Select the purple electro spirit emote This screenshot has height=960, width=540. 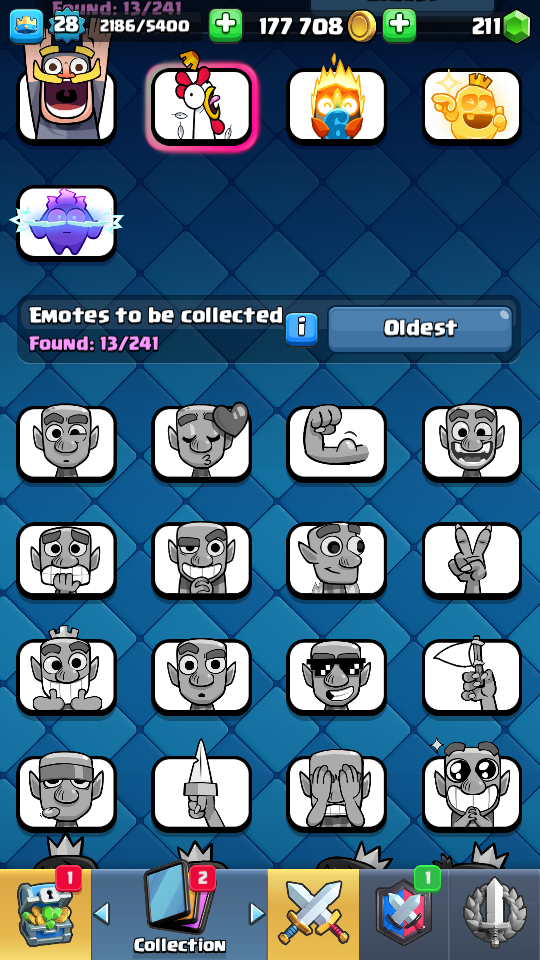click(x=66, y=223)
